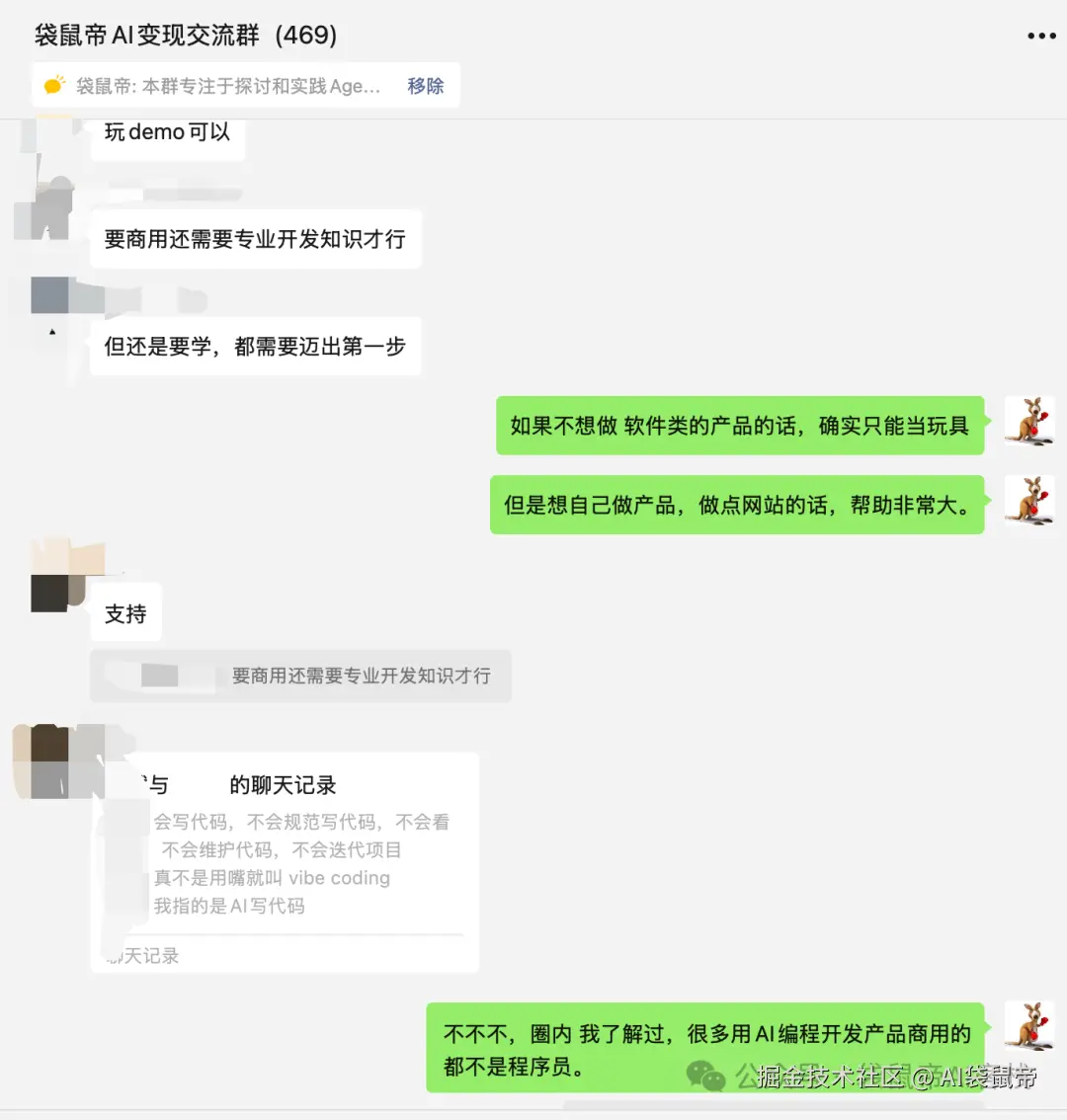Open the more options (···) menu

click(x=1041, y=34)
